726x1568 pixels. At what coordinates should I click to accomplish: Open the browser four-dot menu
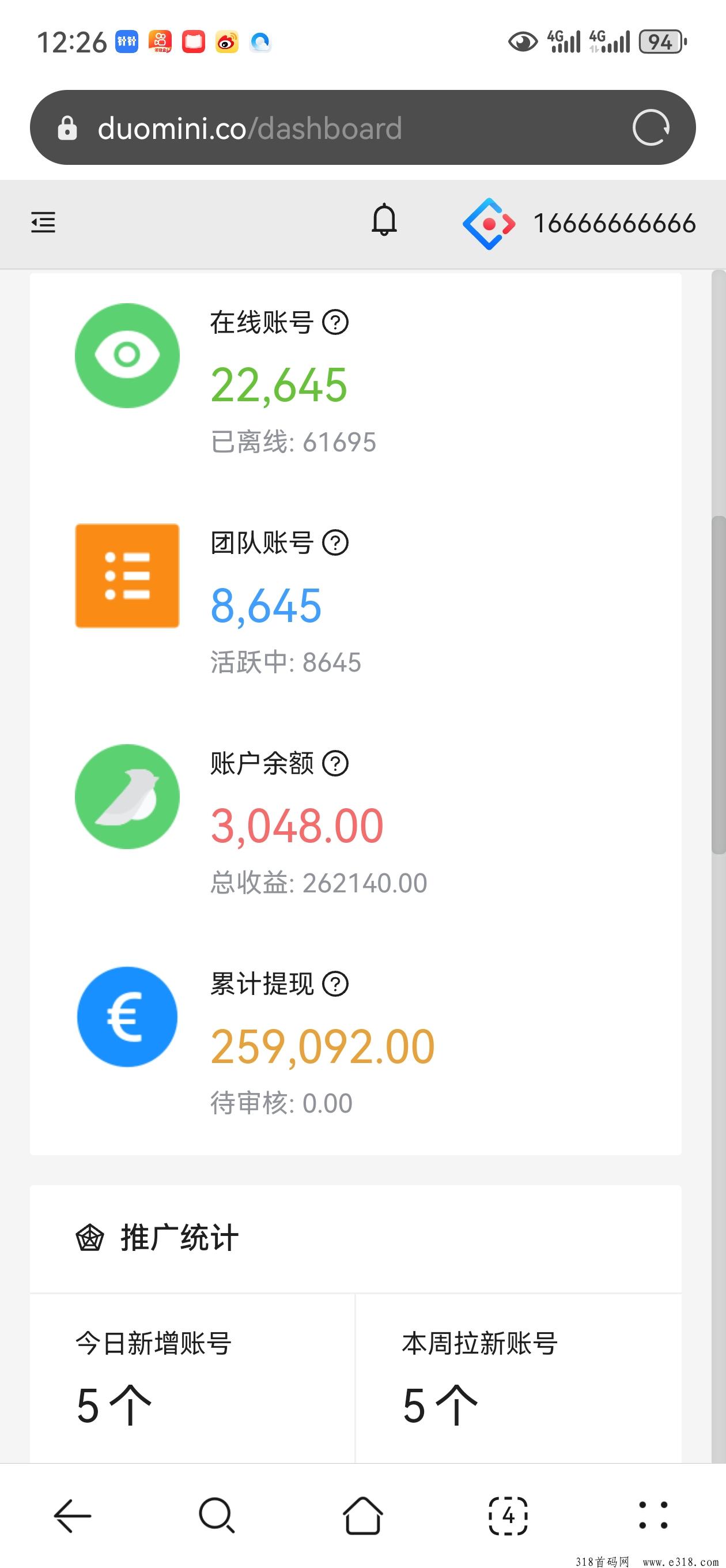pos(653,1515)
